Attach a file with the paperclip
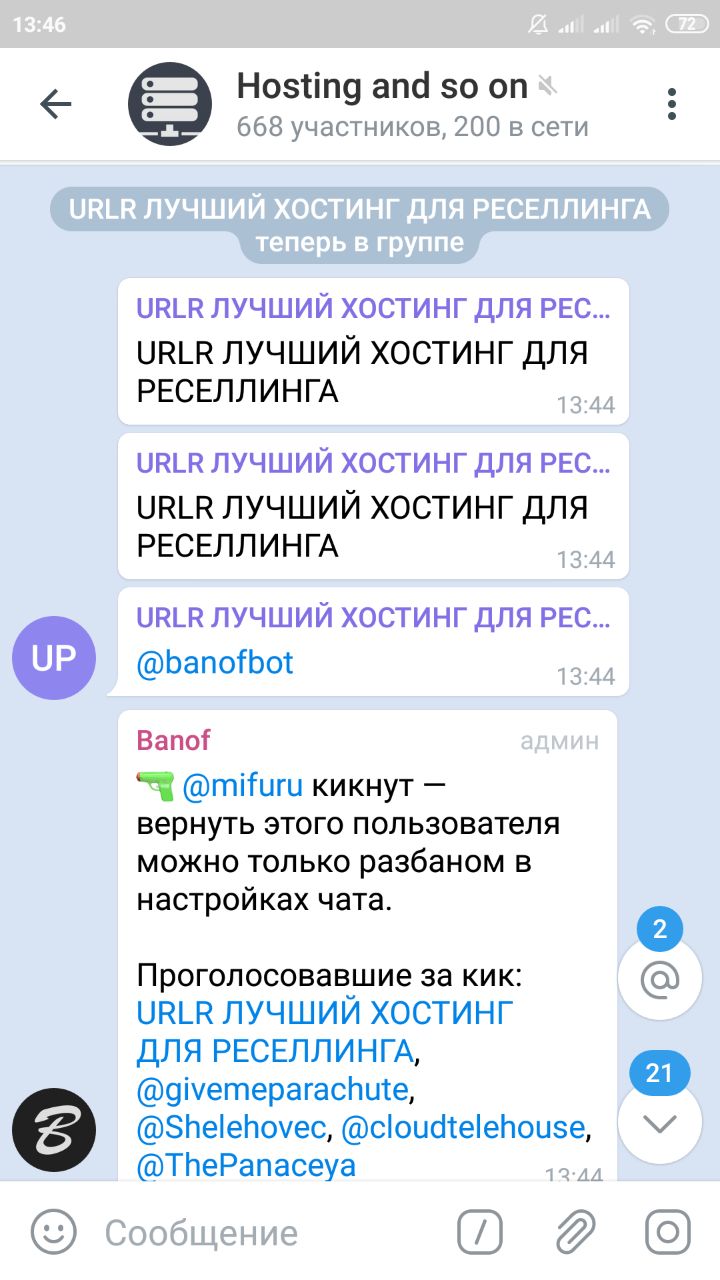 pyautogui.click(x=575, y=1232)
